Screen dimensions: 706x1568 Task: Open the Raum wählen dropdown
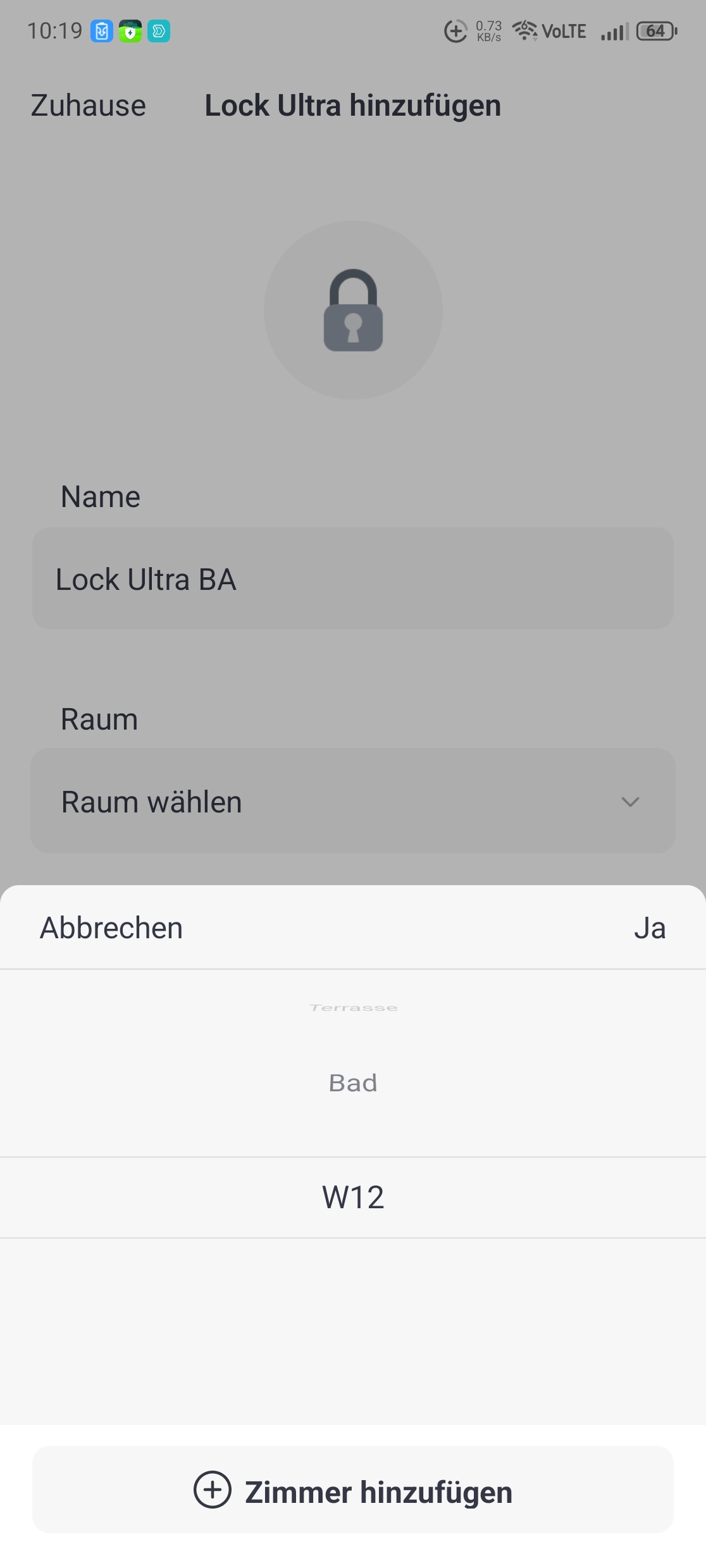353,801
